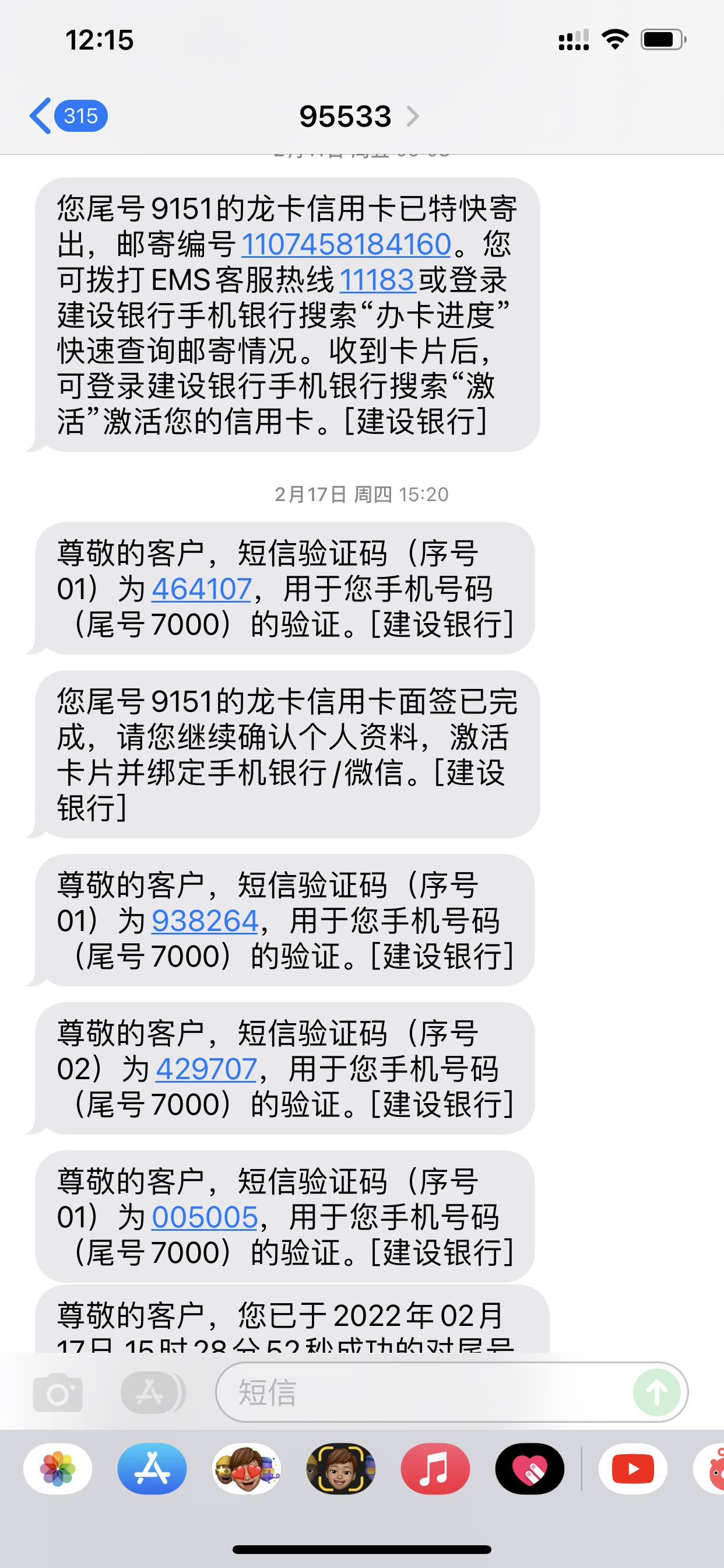Open the camera to attach a photo
This screenshot has width=724, height=1568.
(58, 1392)
